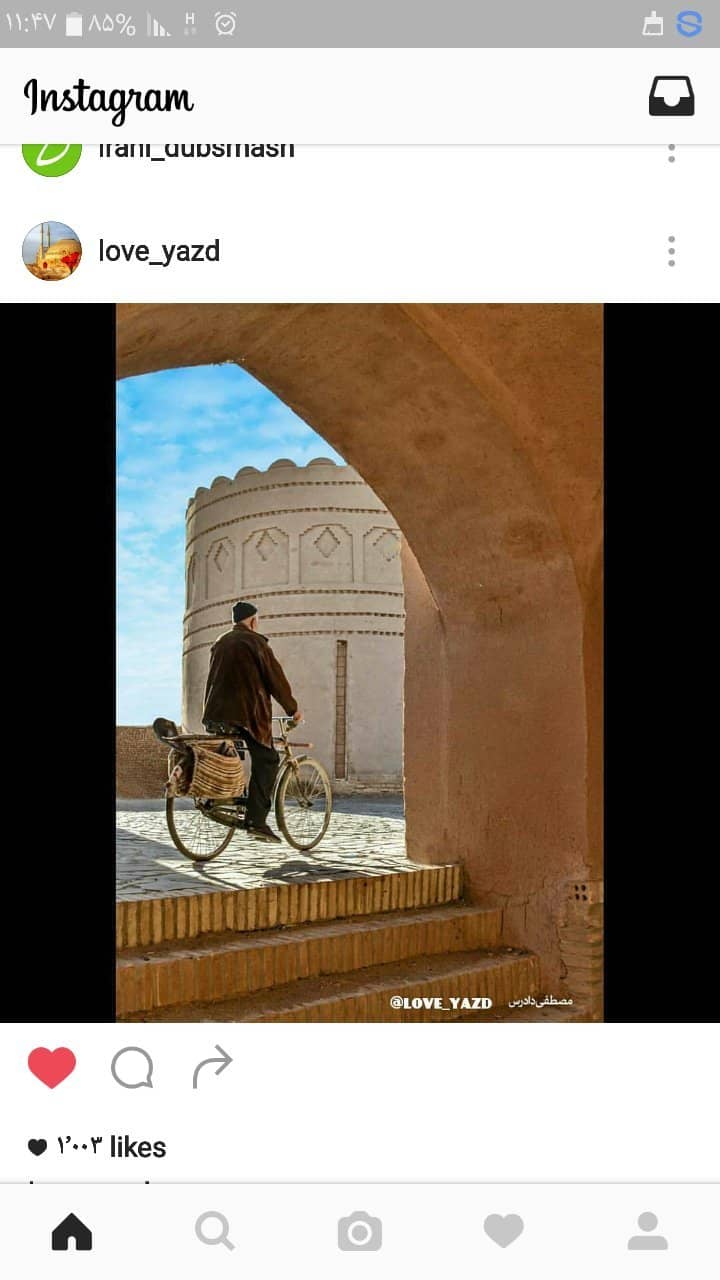Switch to the Search tab
The image size is (720, 1280).
pos(215,1231)
